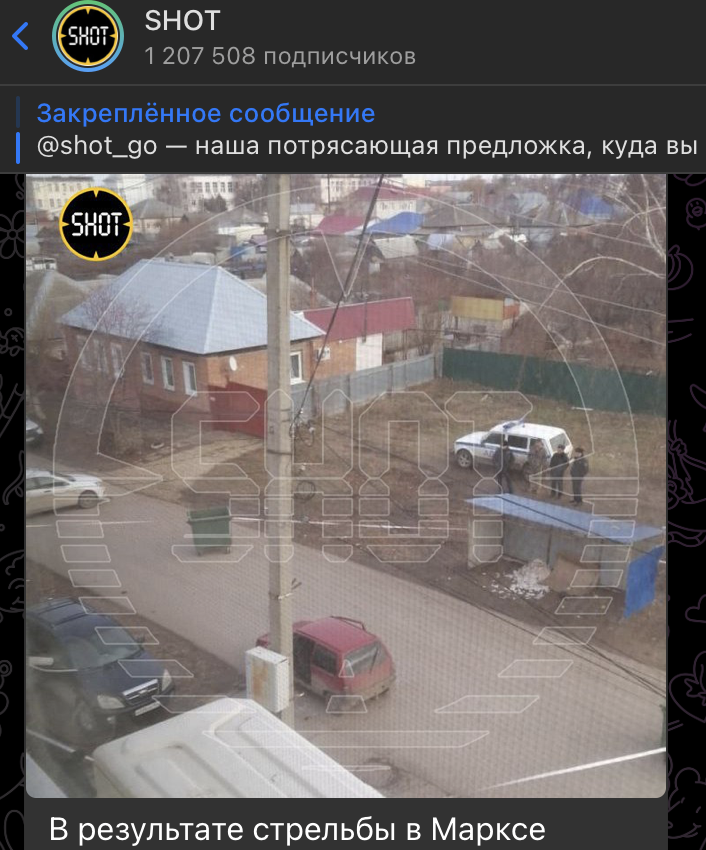The image size is (706, 850).
Task: Open SHOT channel info from title
Action: point(183,20)
